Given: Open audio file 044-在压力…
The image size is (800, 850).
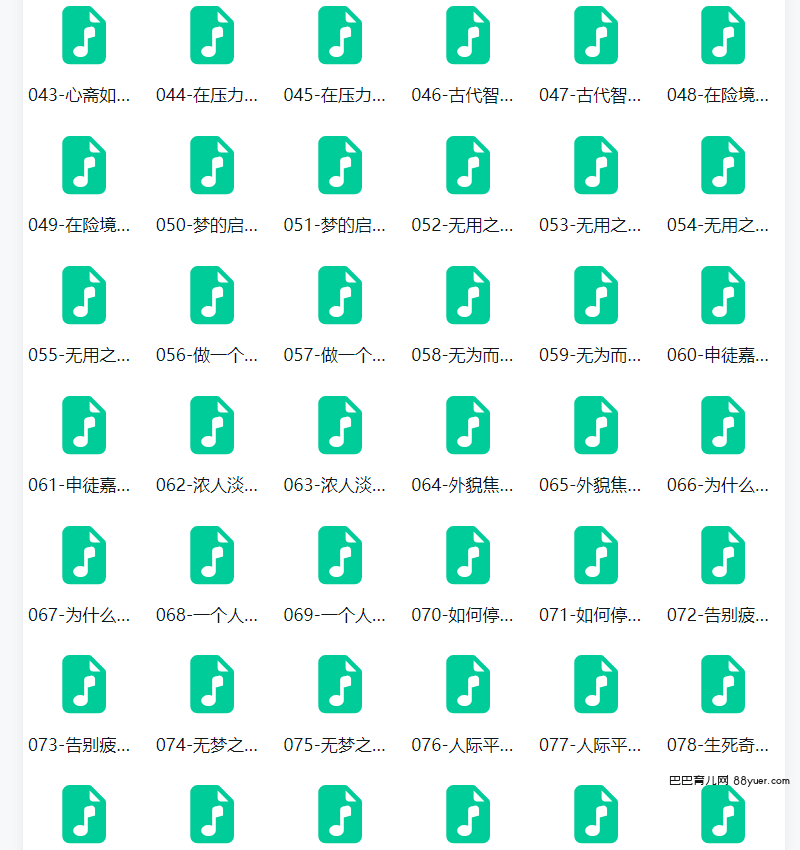Looking at the screenshot, I should (212, 36).
